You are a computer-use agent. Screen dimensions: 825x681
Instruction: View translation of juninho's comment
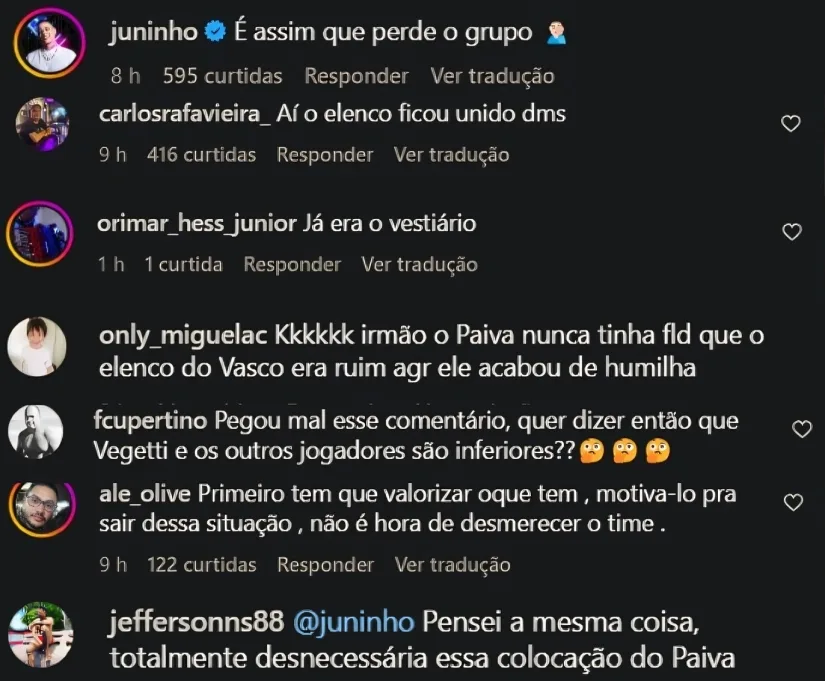tap(492, 76)
